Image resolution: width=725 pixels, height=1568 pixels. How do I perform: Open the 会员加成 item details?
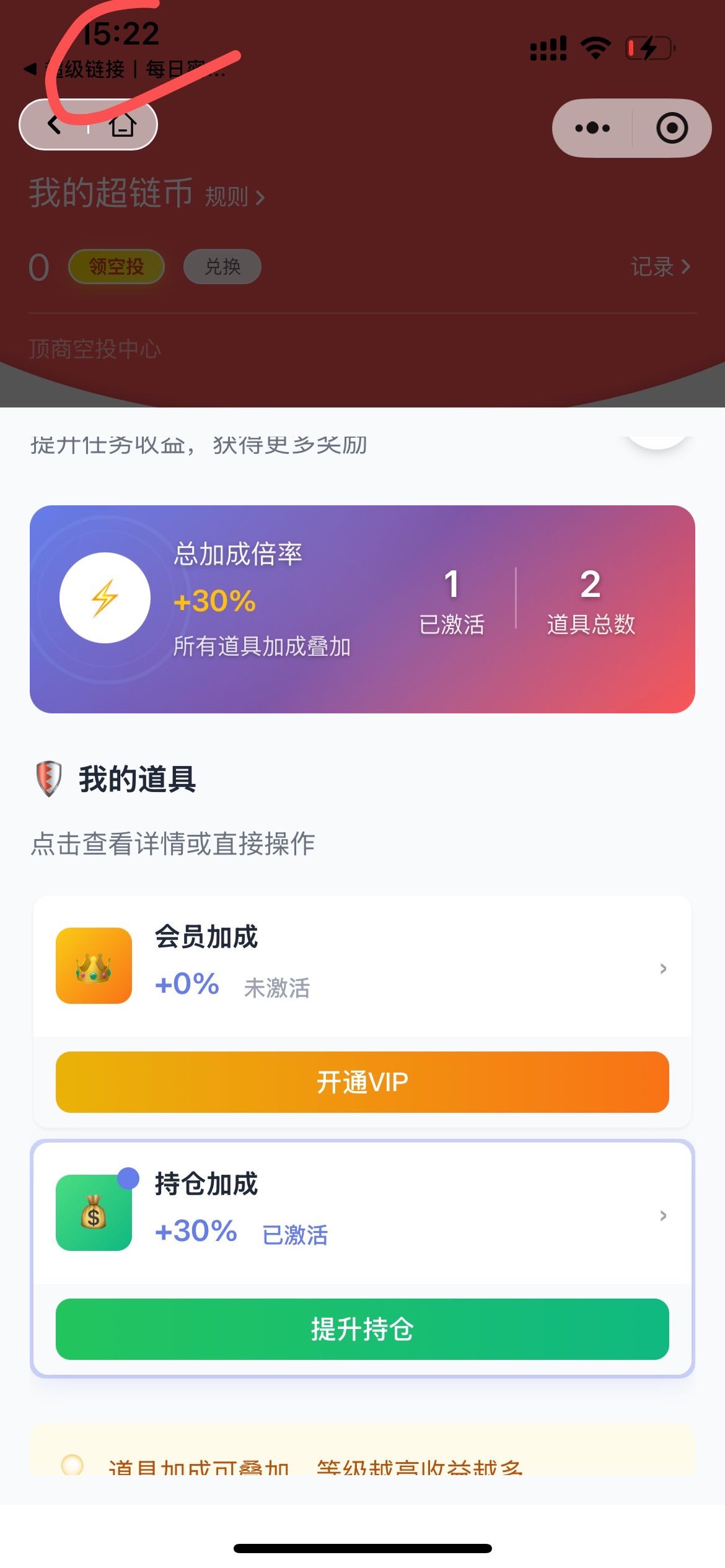tap(362, 967)
